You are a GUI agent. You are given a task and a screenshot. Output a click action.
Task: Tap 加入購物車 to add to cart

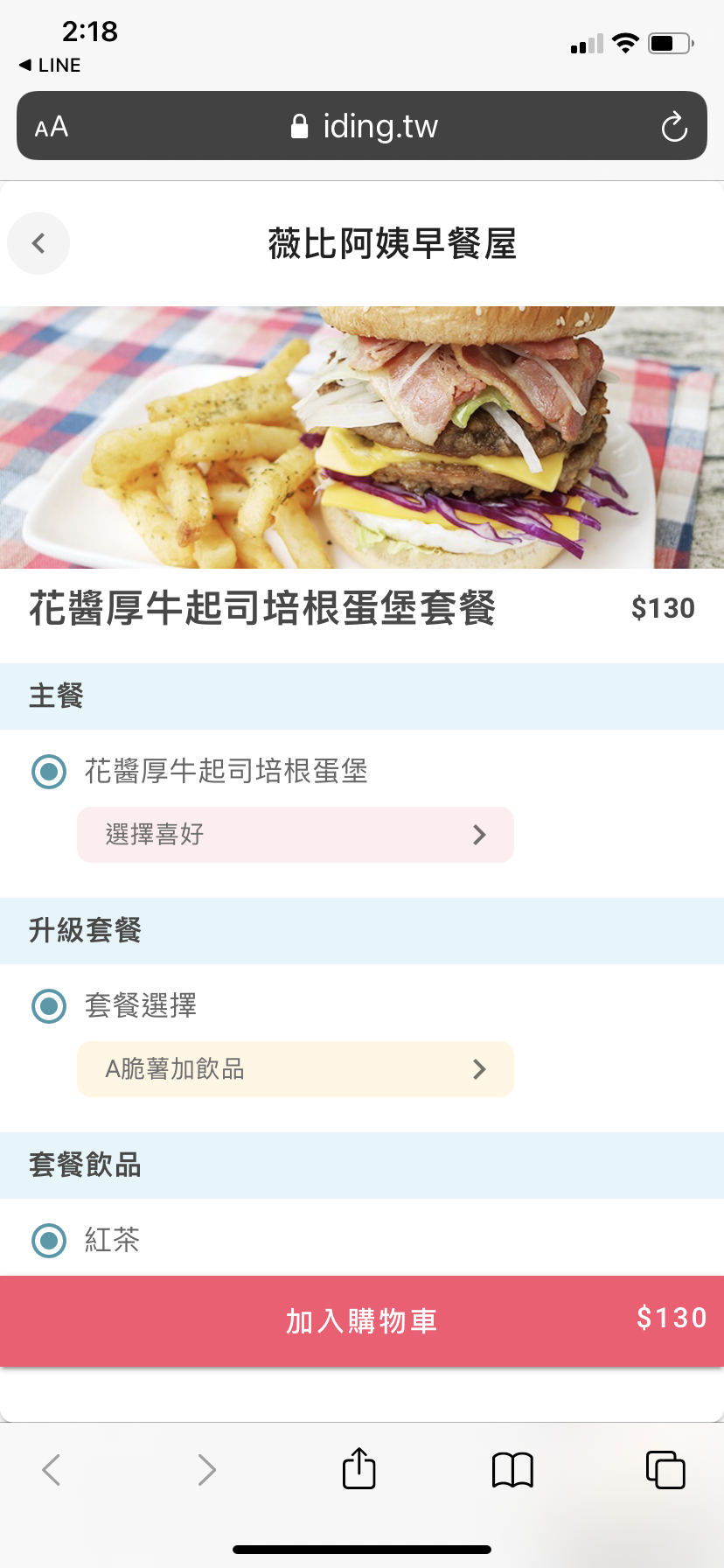pyautogui.click(x=362, y=1320)
